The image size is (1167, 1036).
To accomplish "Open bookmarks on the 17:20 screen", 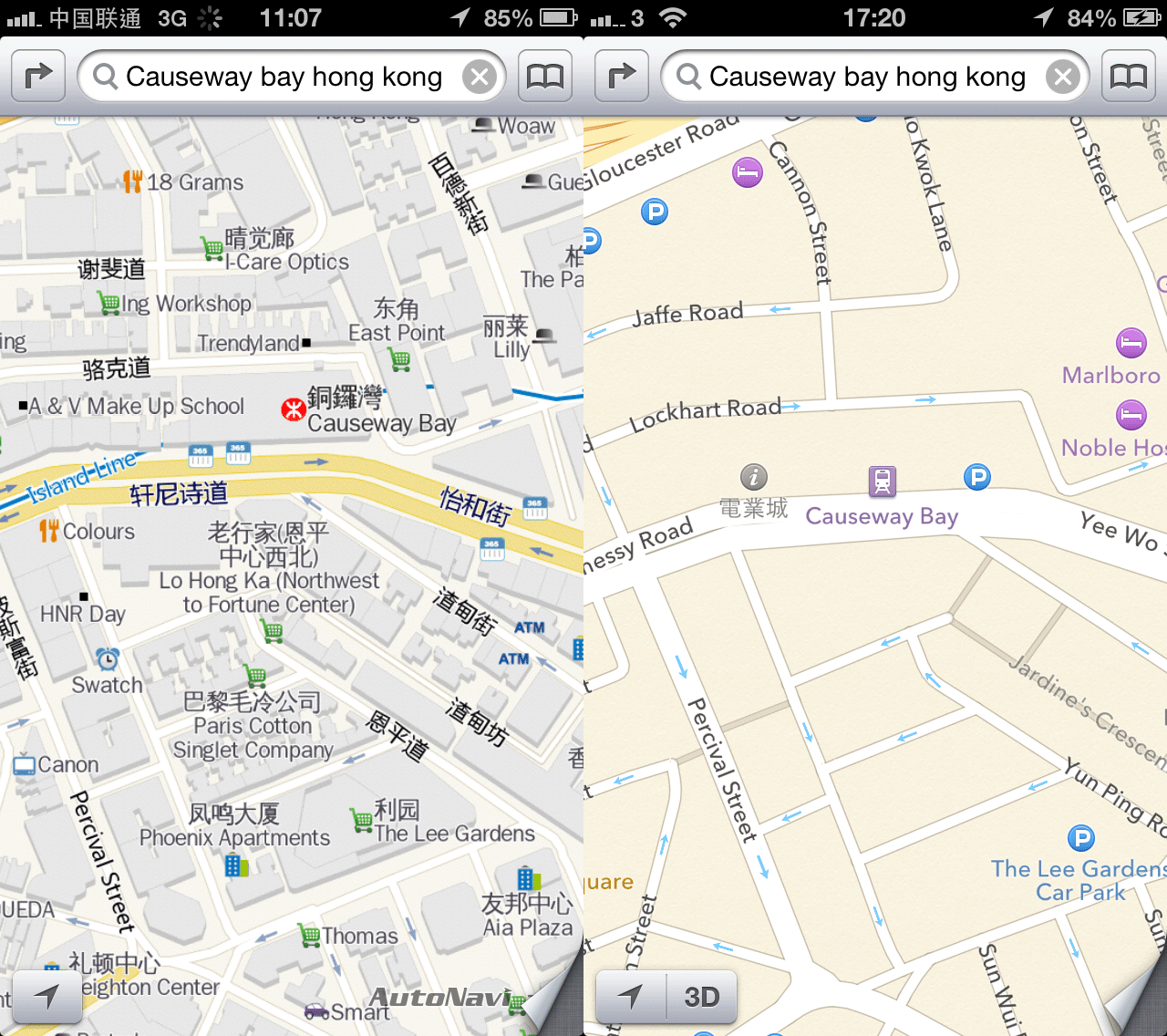I will pos(1129,77).
